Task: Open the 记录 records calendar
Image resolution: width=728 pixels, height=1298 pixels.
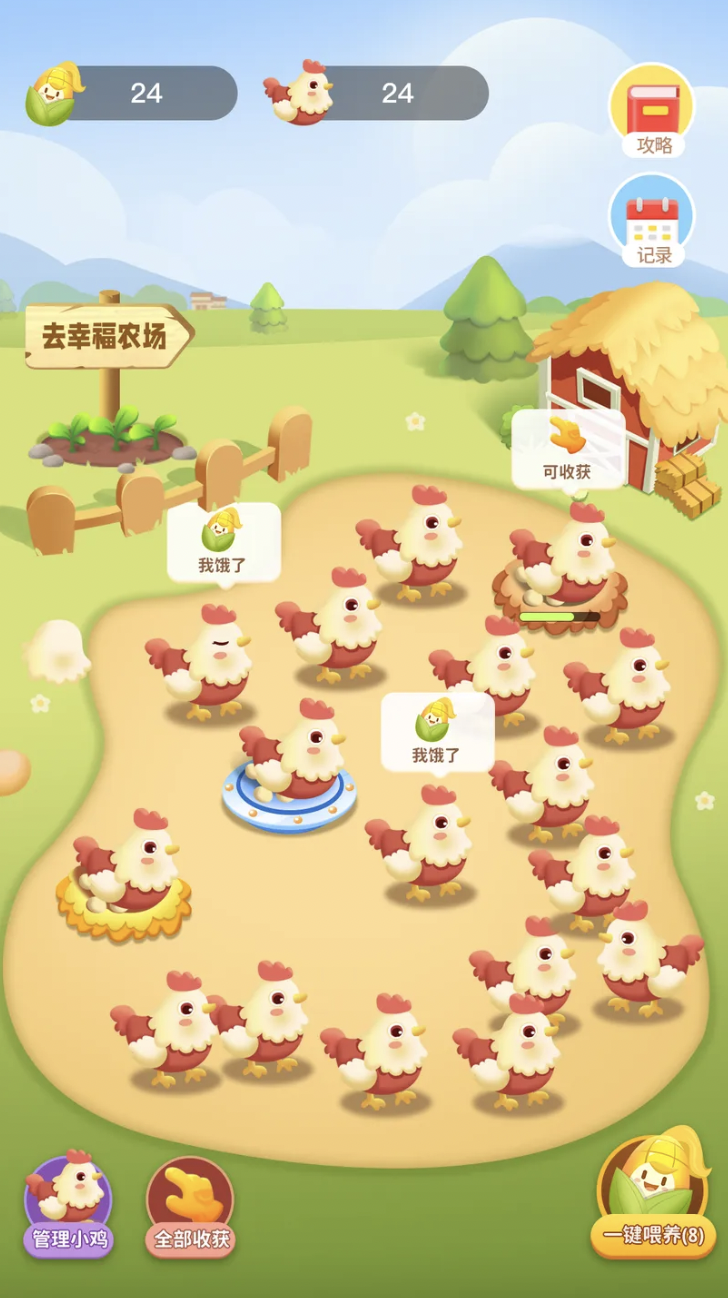Action: (652, 222)
